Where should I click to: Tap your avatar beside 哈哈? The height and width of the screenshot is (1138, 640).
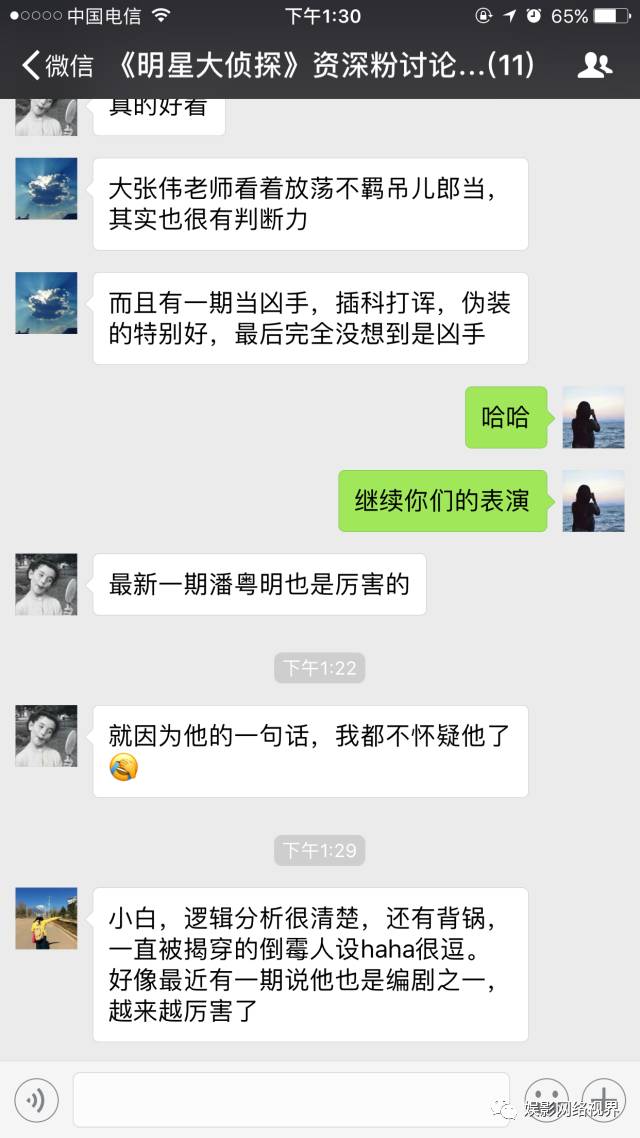pos(594,417)
